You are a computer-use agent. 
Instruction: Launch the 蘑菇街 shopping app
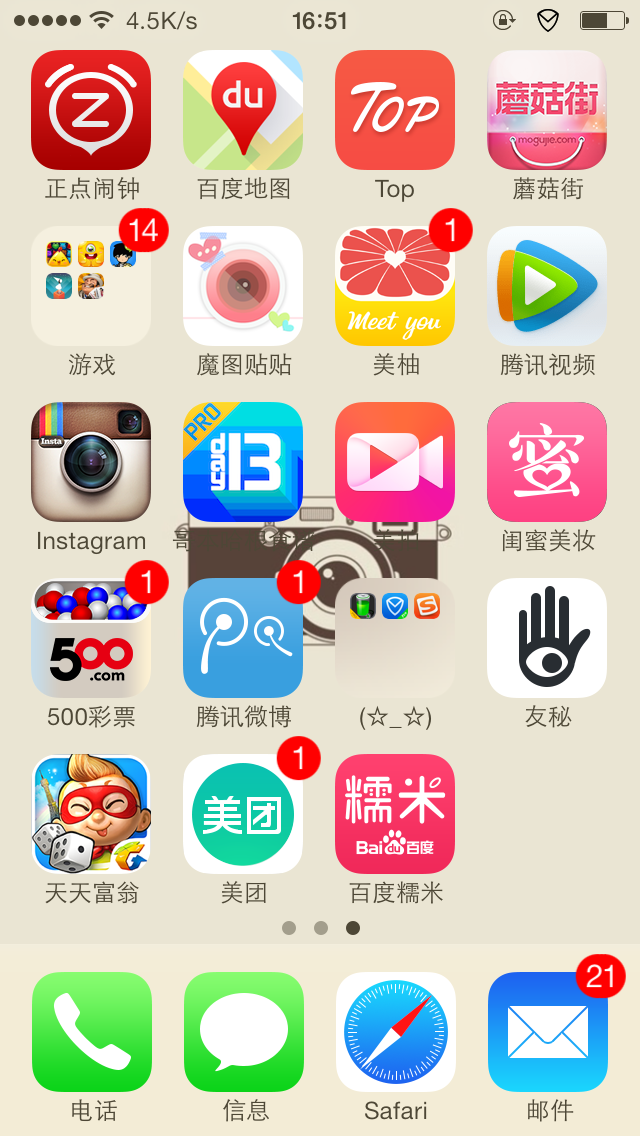point(547,110)
